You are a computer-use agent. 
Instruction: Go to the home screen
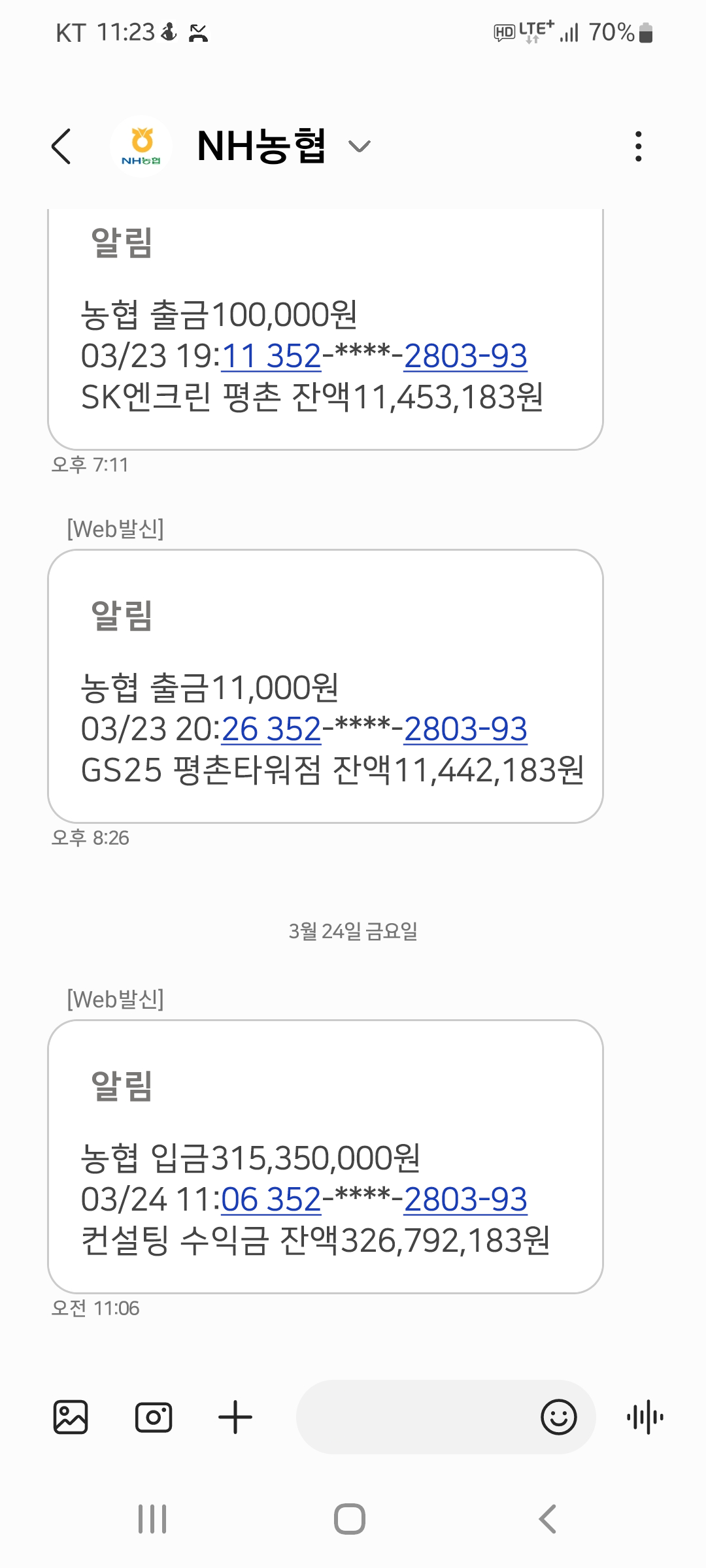[x=350, y=1519]
